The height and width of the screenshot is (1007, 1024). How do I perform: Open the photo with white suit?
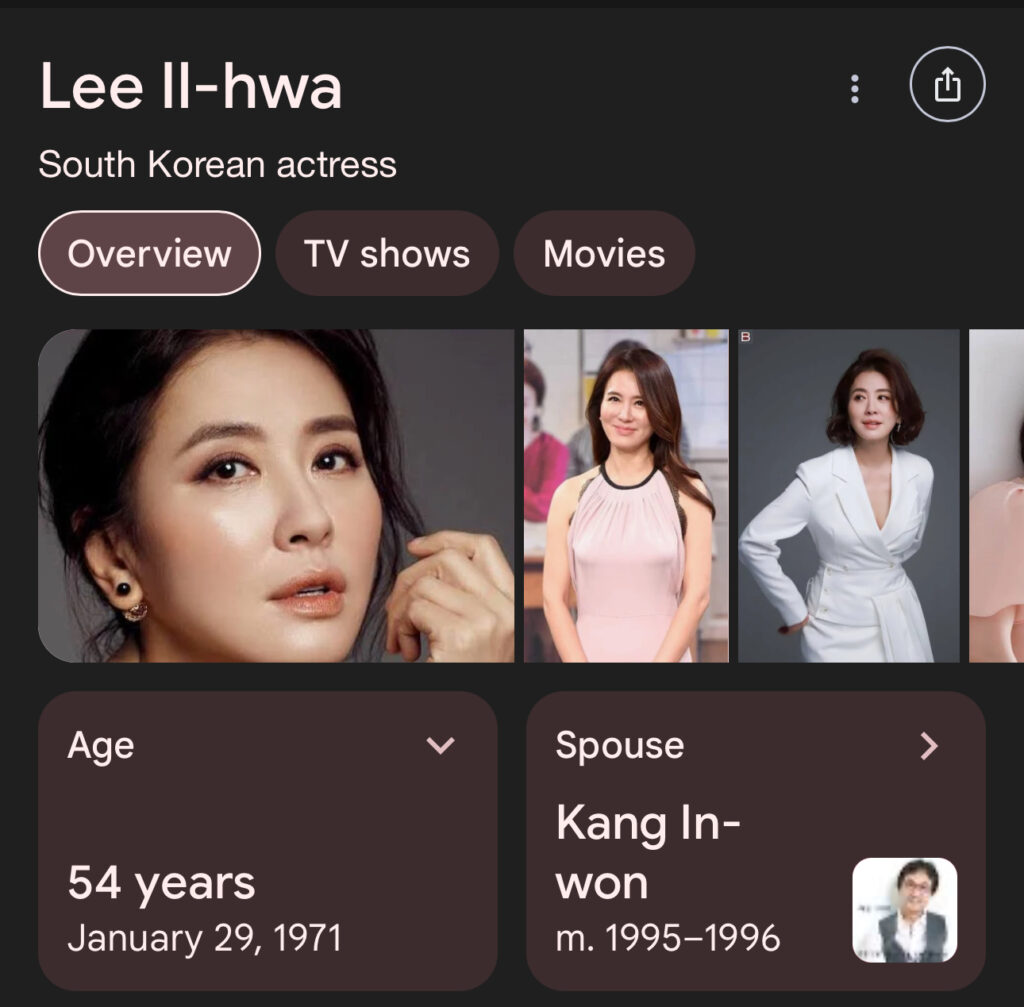click(848, 496)
